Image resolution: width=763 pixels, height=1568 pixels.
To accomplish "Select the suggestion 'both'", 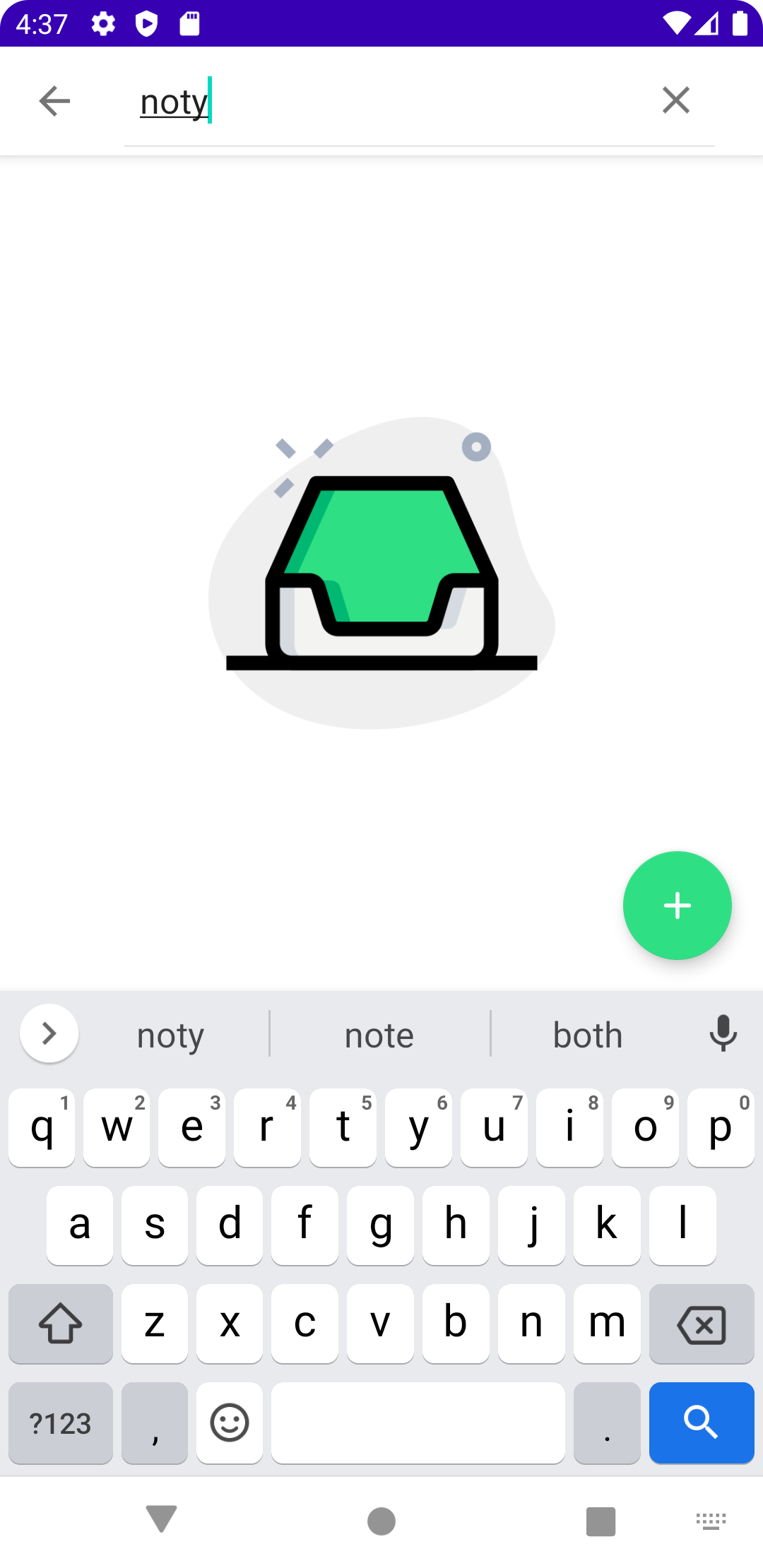I will tap(587, 1033).
